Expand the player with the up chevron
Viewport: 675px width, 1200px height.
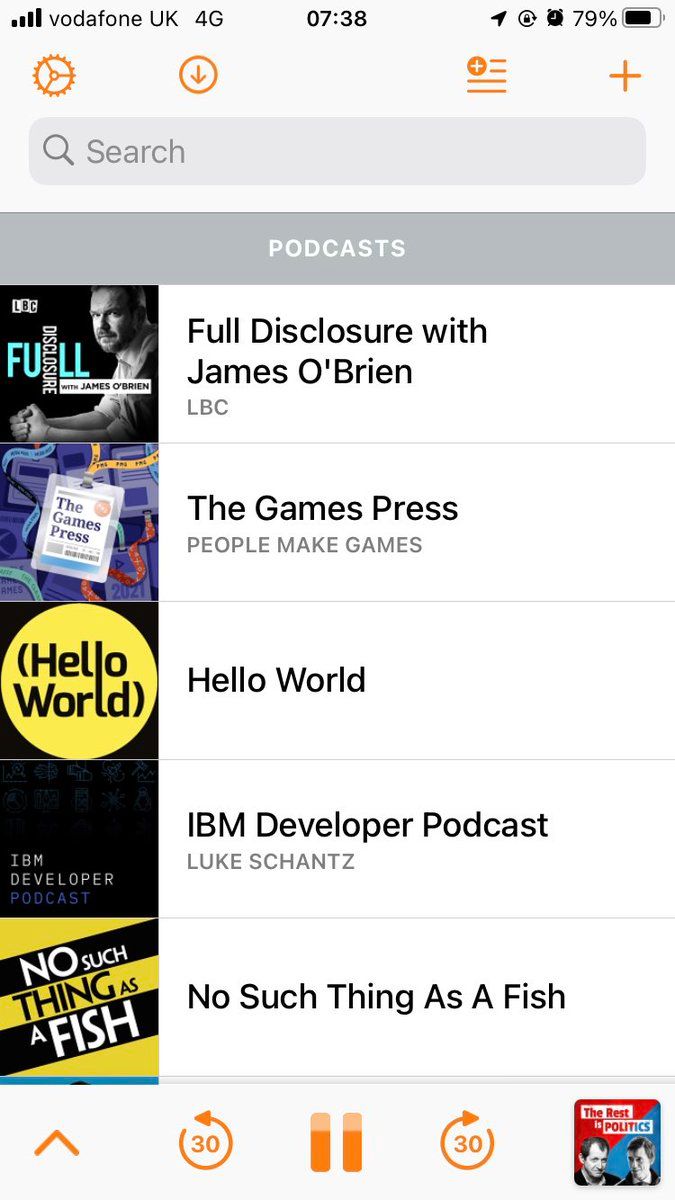[x=57, y=1141]
